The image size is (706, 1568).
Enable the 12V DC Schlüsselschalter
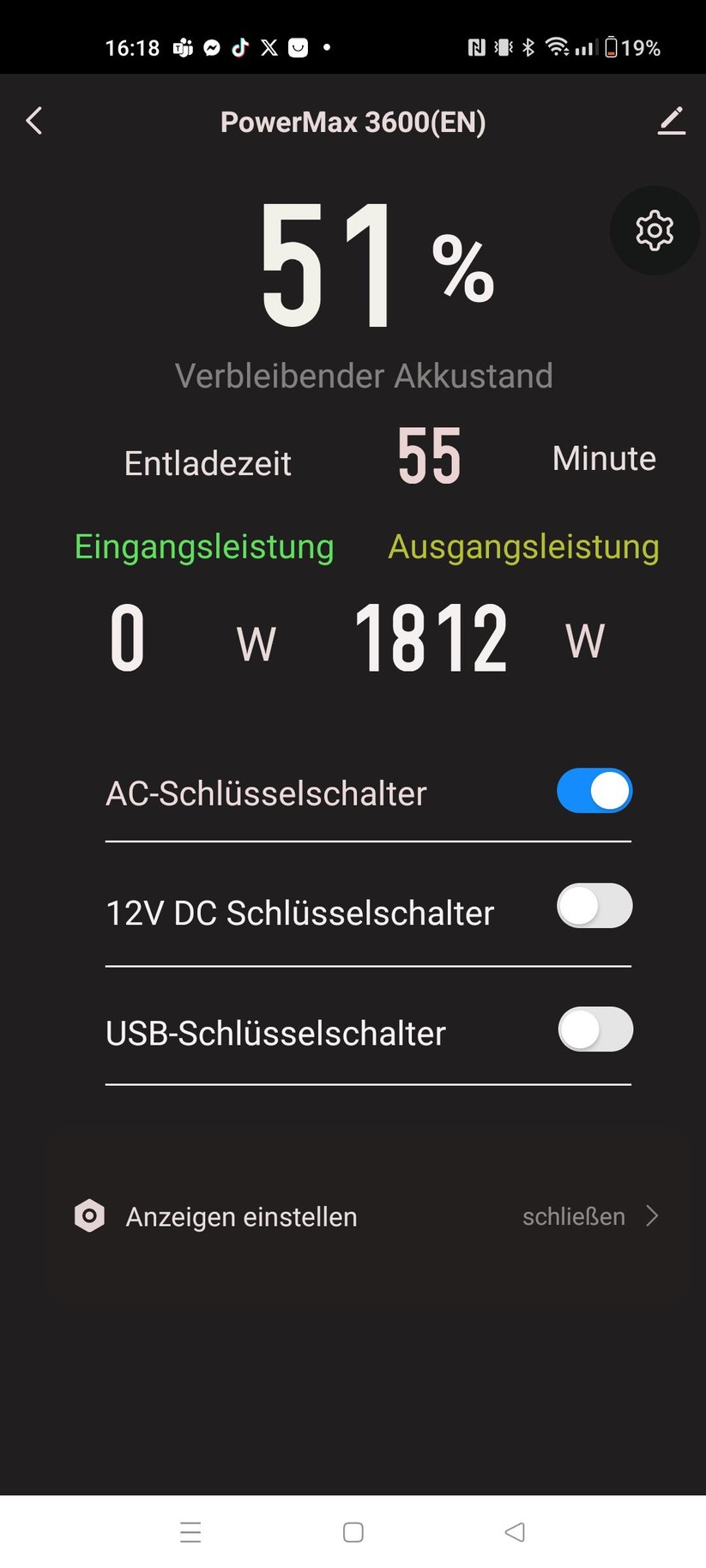tap(594, 905)
